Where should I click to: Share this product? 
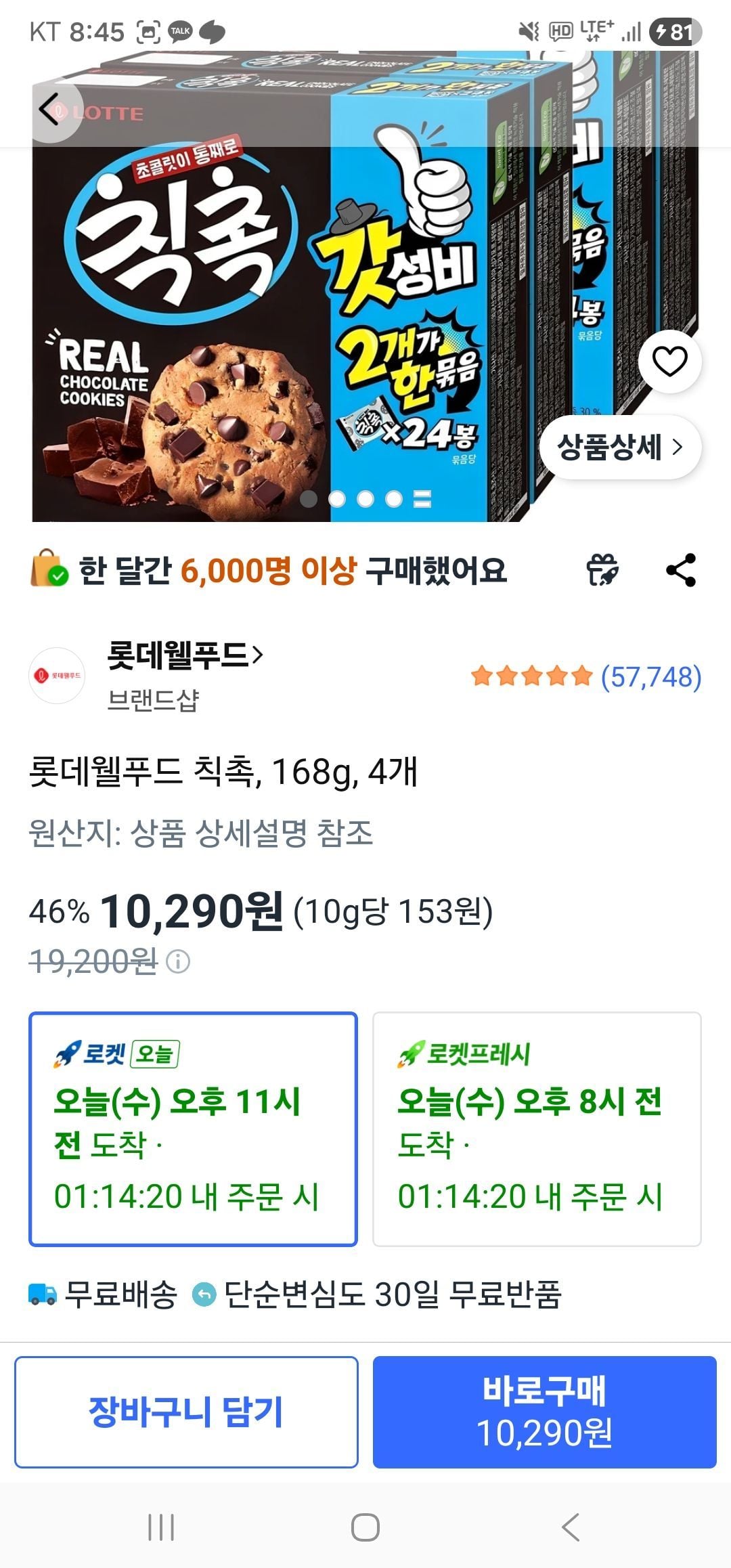pos(681,570)
